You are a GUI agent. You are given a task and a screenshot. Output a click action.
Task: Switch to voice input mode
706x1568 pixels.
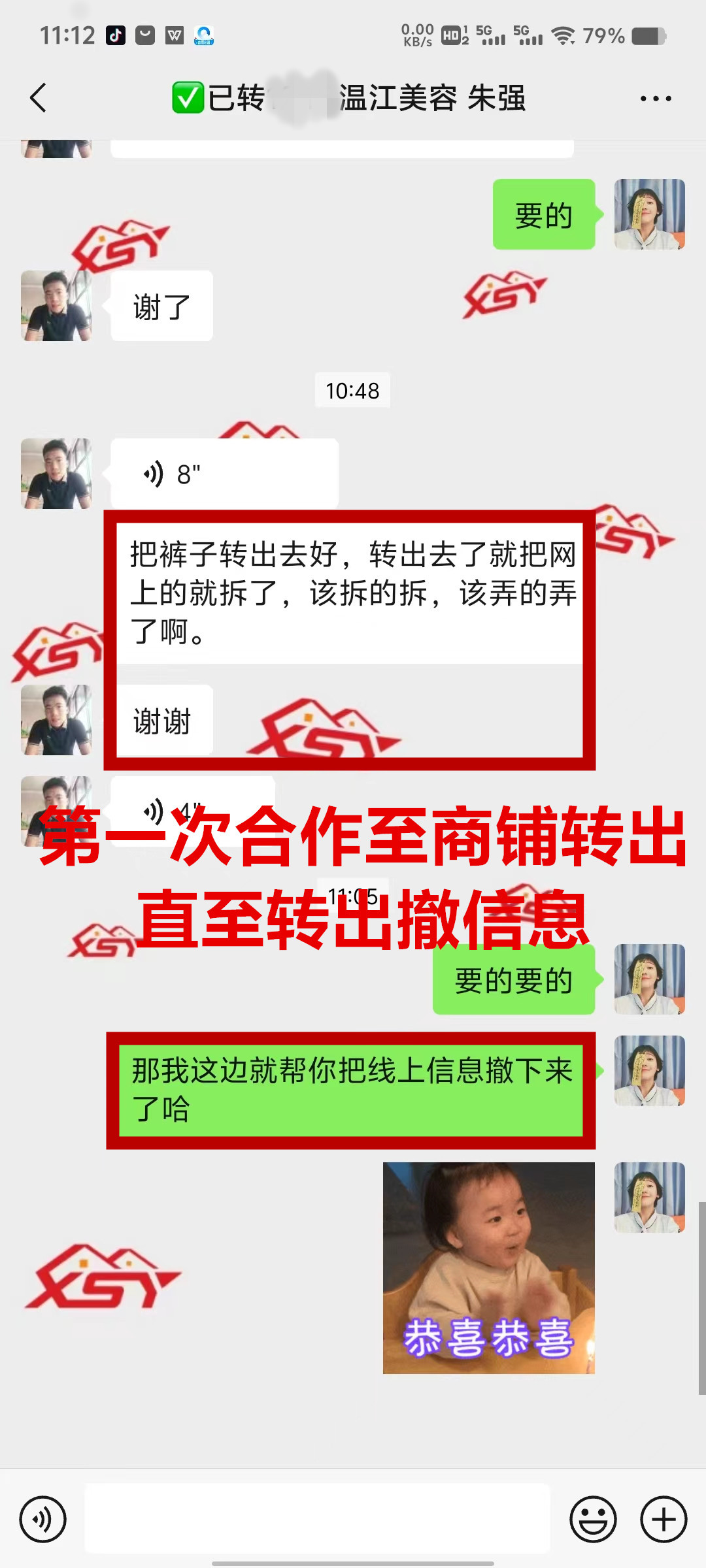42,1519
